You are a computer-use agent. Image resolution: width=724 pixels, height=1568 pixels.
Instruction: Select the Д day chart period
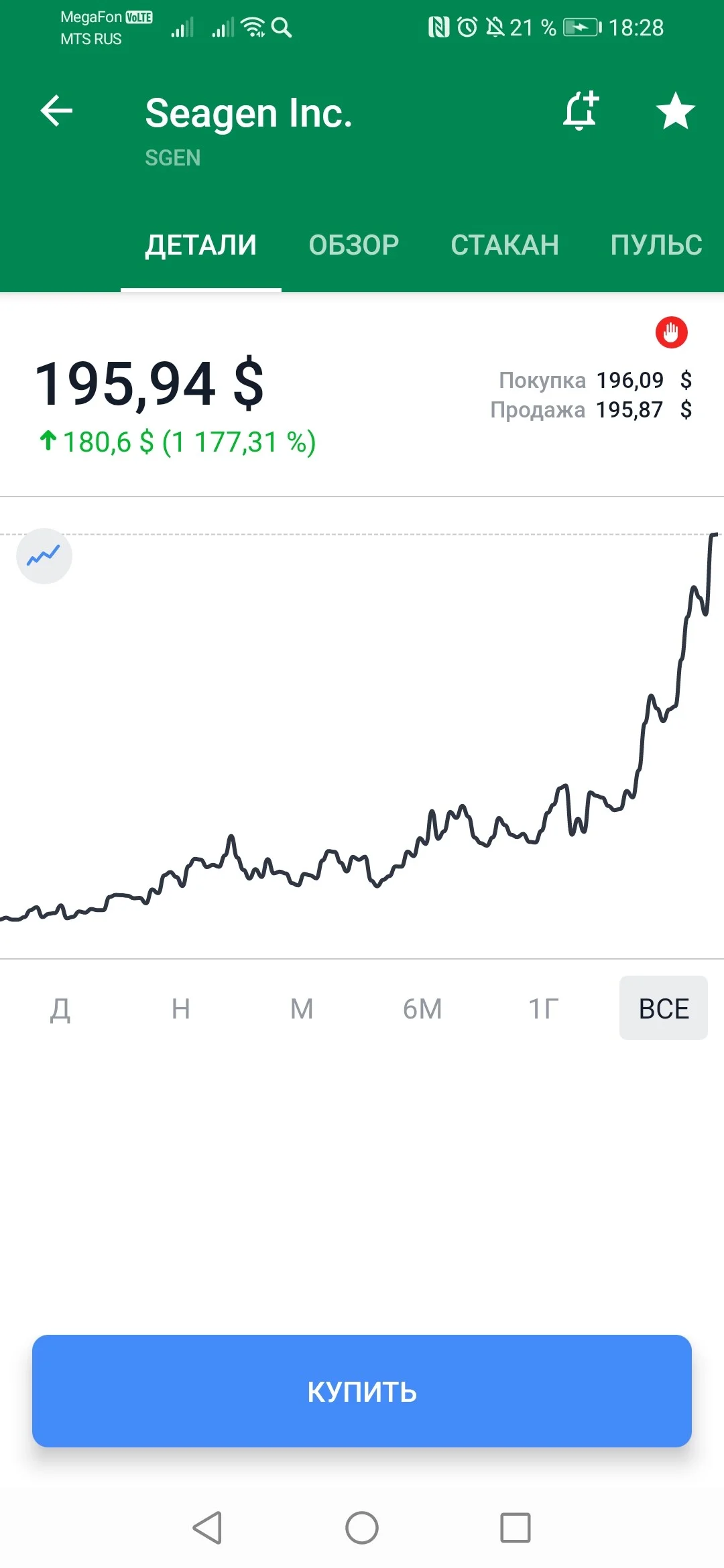coord(60,1008)
